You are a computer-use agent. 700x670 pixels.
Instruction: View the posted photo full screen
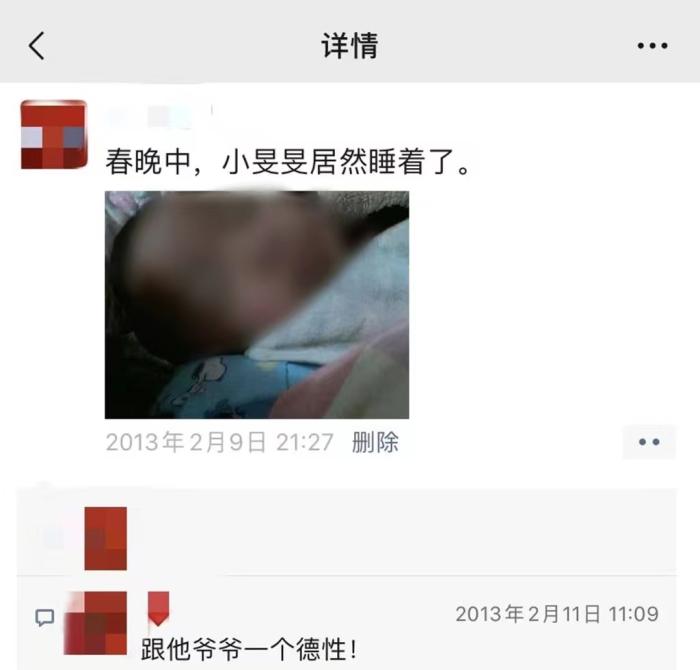(x=256, y=304)
